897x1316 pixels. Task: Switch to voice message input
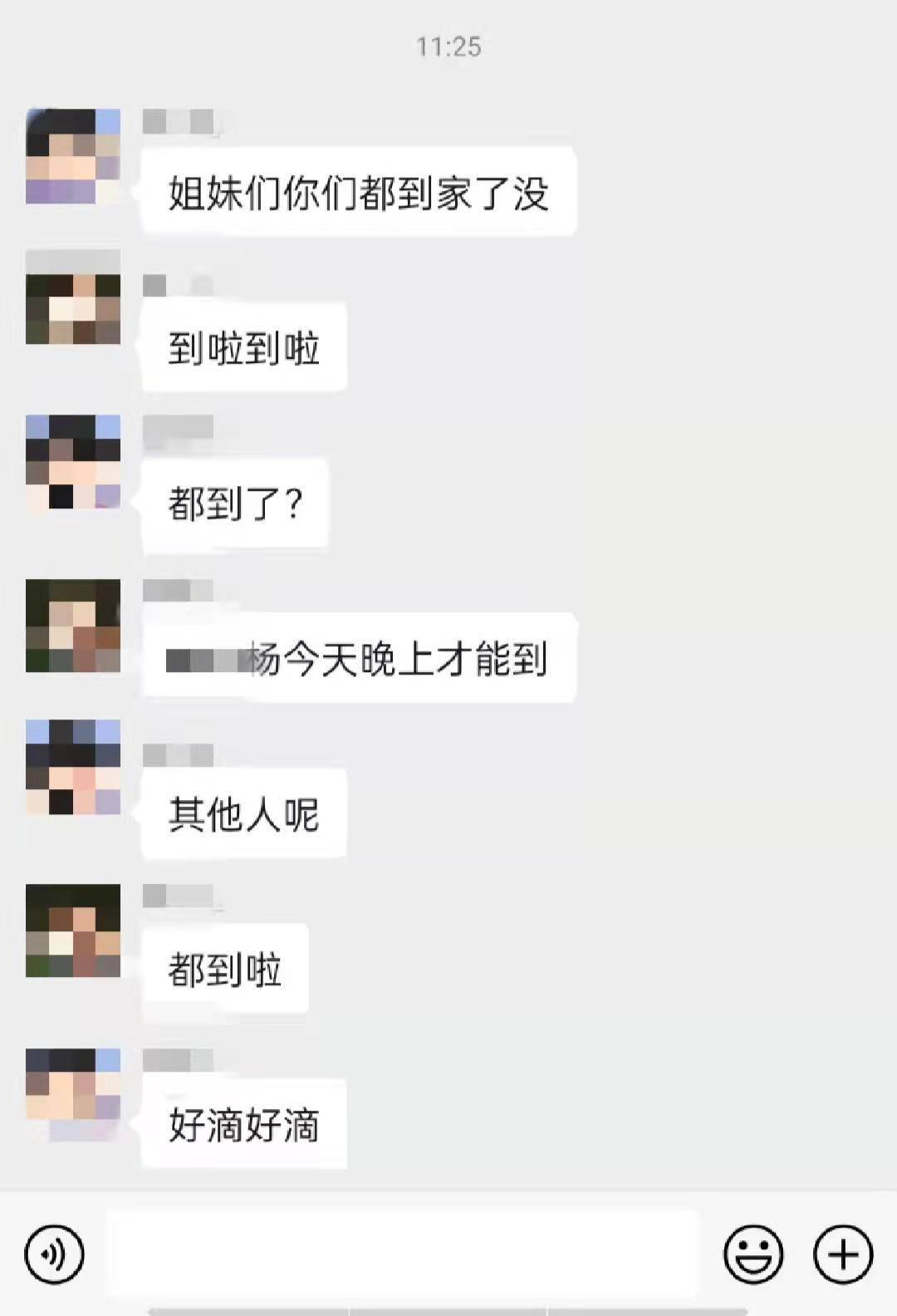pos(55,1254)
